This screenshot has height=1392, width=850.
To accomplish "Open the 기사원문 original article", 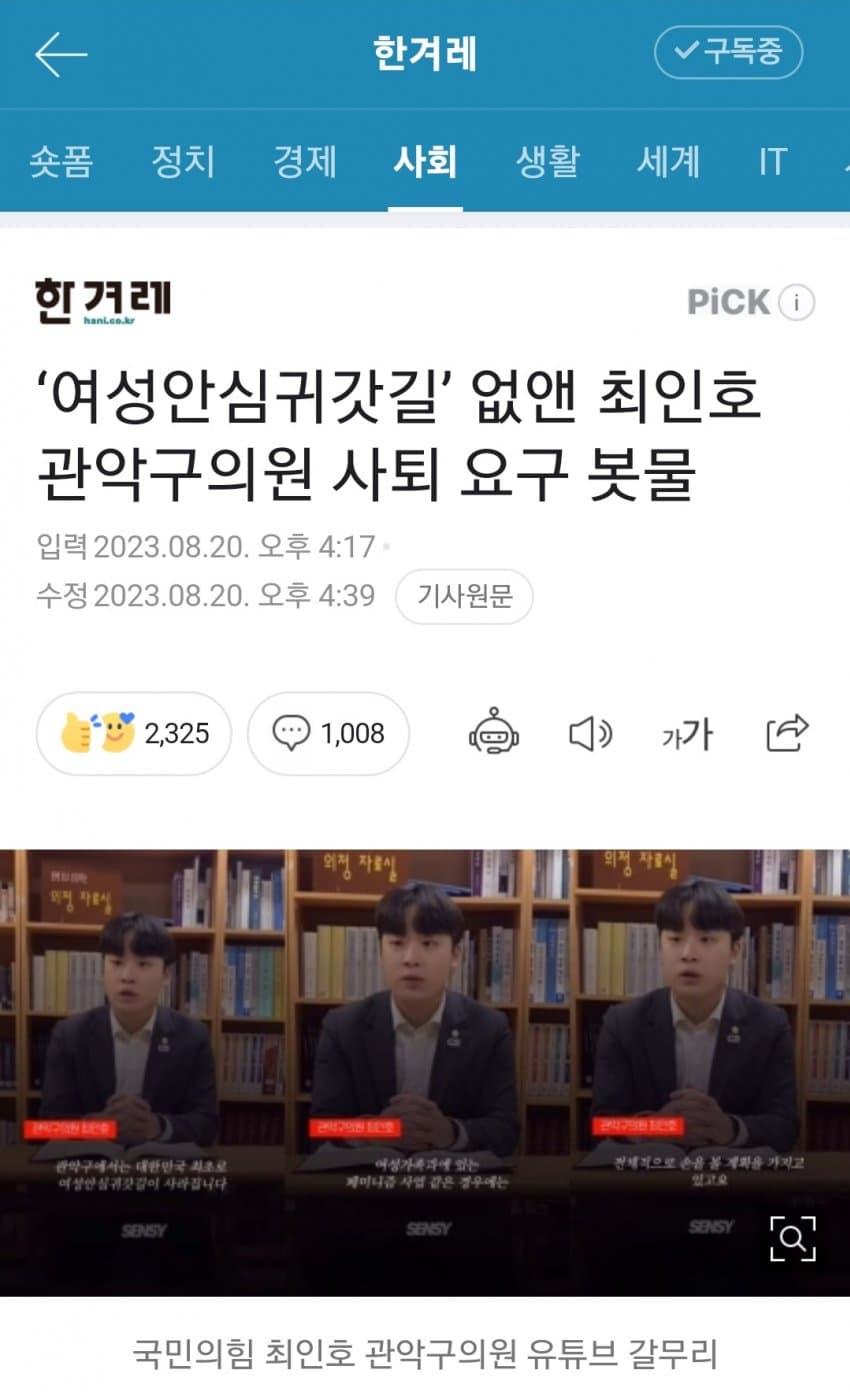I will pyautogui.click(x=464, y=597).
